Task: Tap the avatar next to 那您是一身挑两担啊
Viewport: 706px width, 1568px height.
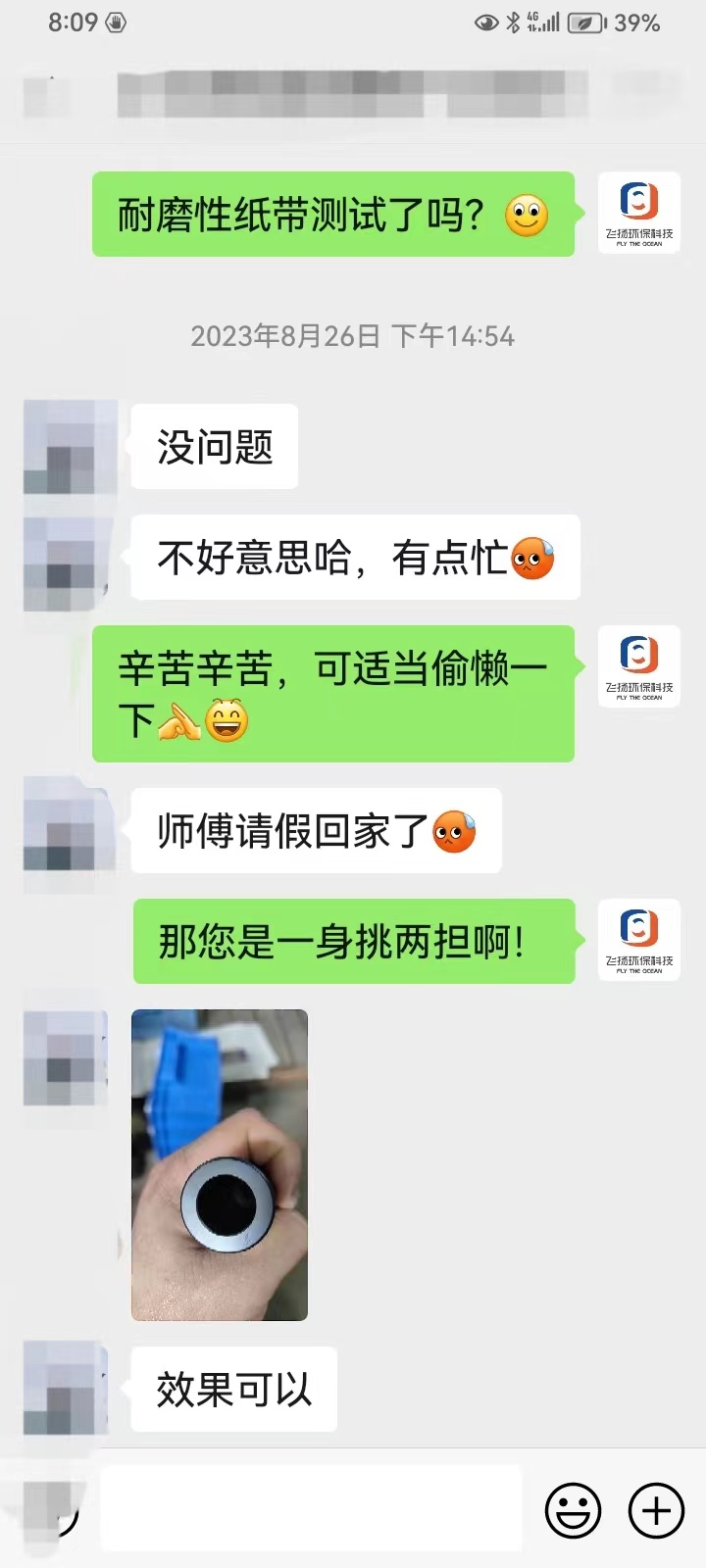Action: [639, 941]
